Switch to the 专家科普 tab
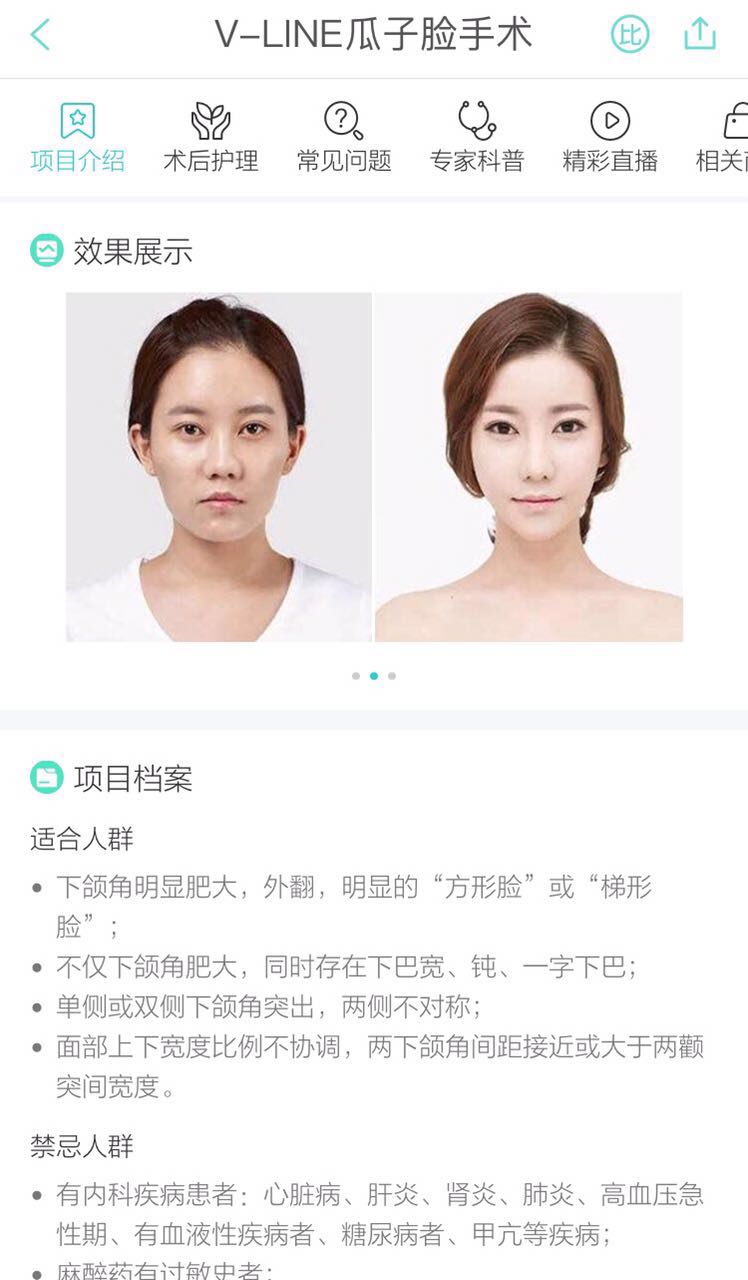Image resolution: width=748 pixels, height=1280 pixels. [477, 138]
